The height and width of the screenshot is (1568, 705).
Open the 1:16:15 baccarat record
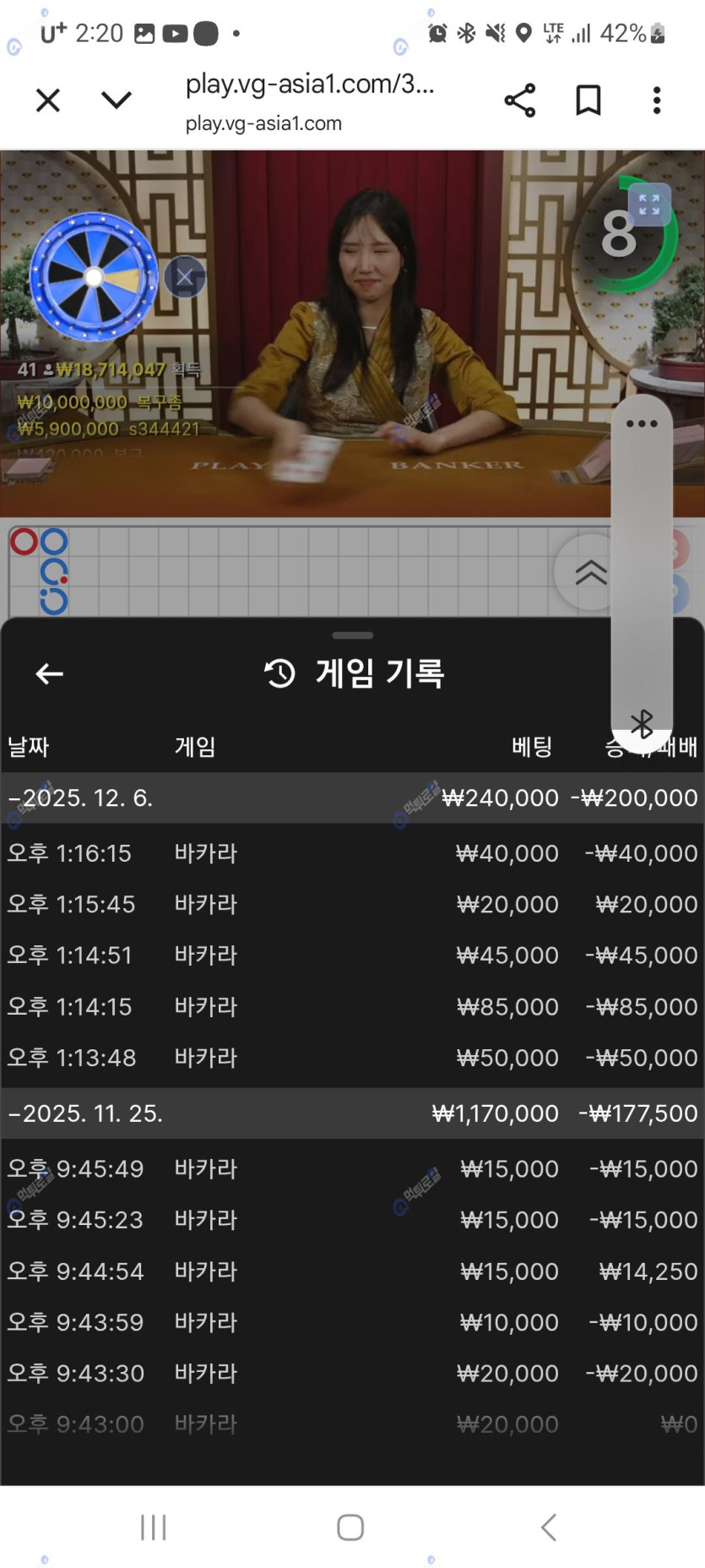coord(351,853)
